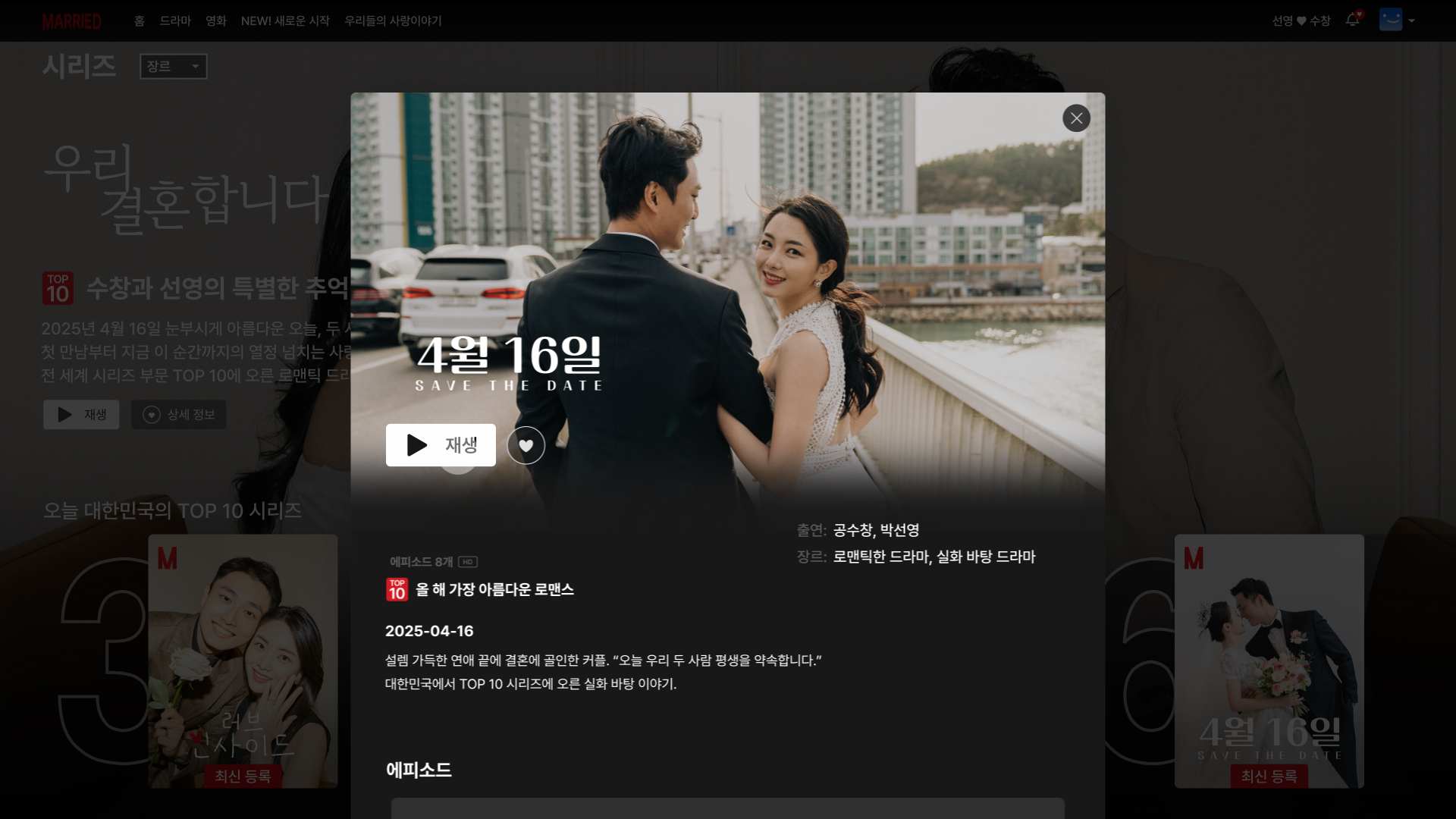This screenshot has height=819, width=1456.
Task: Open the 영화 section
Action: [x=216, y=21]
